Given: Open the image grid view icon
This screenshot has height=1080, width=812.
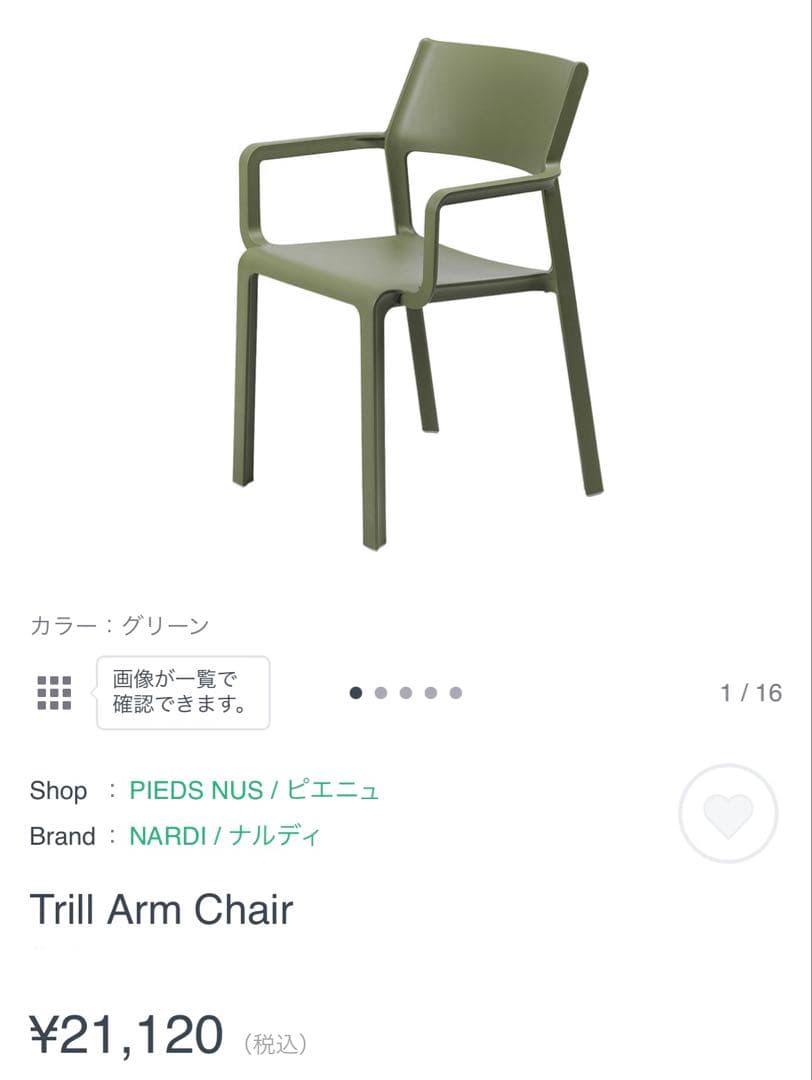Looking at the screenshot, I should [54, 692].
